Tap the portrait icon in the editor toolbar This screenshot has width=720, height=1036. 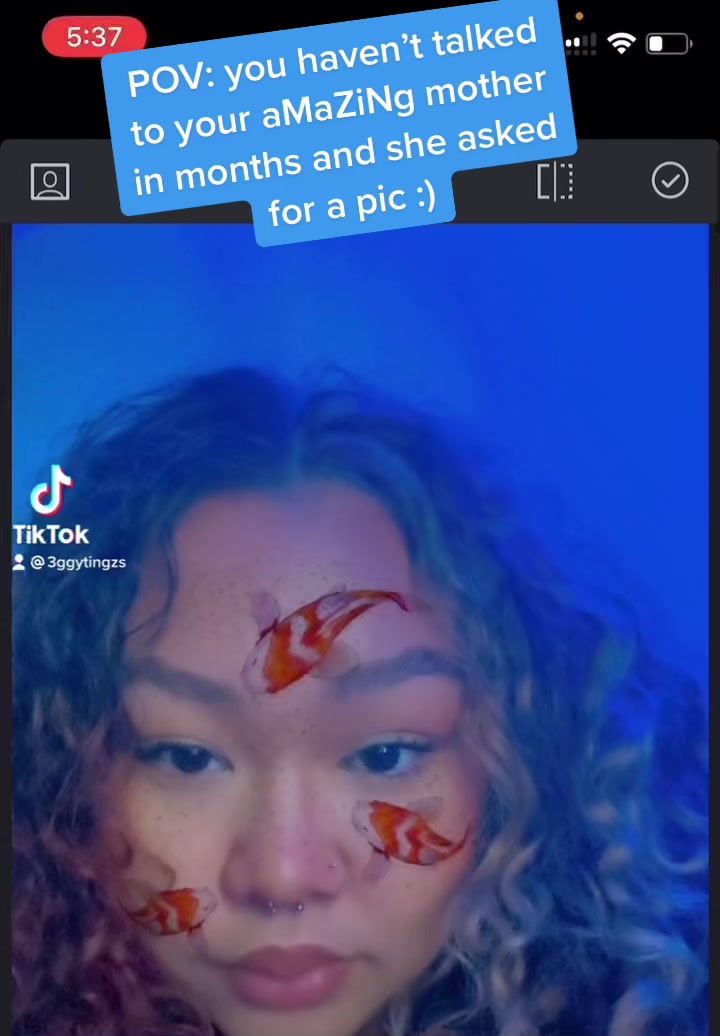[50, 182]
